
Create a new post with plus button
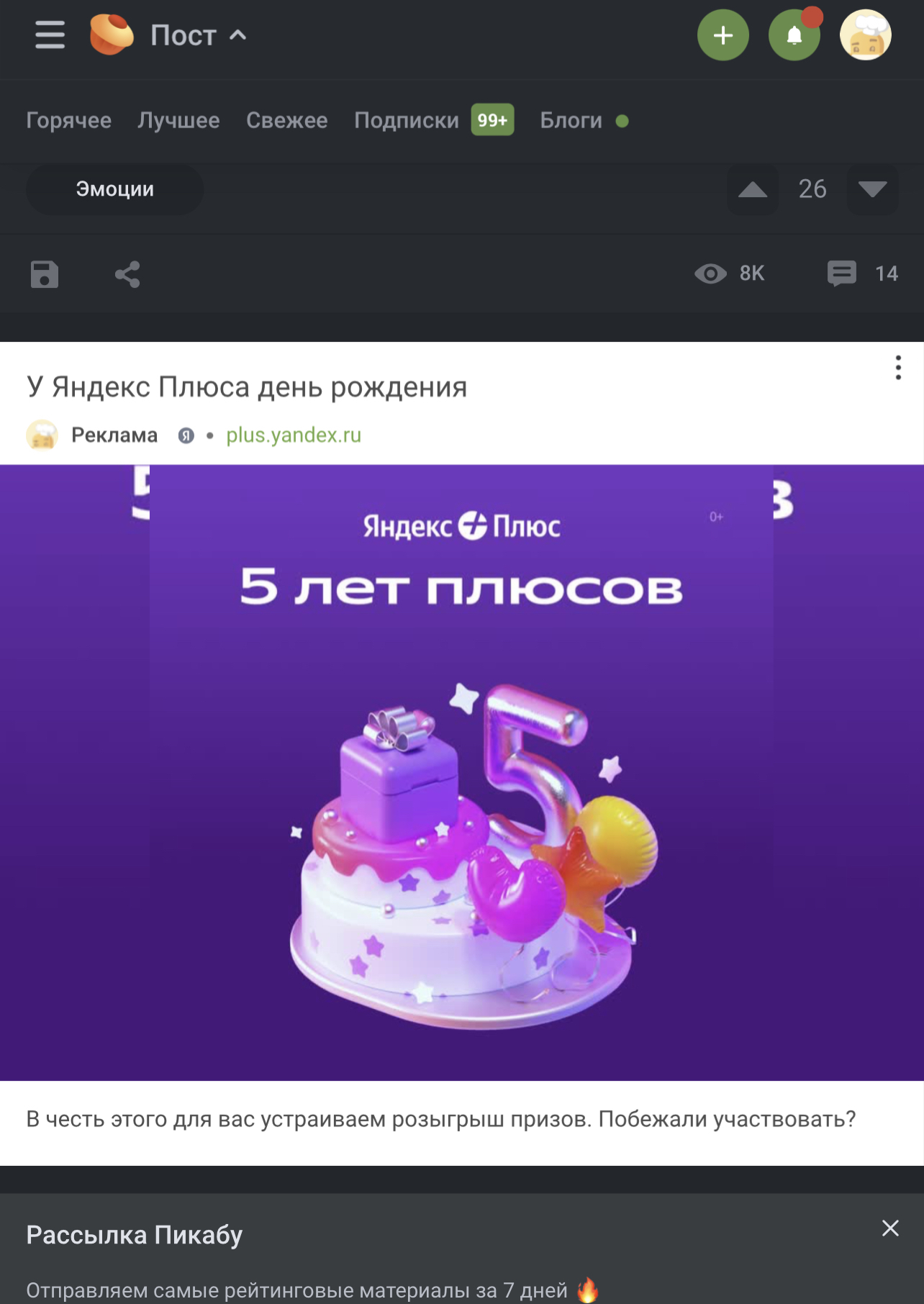(723, 35)
